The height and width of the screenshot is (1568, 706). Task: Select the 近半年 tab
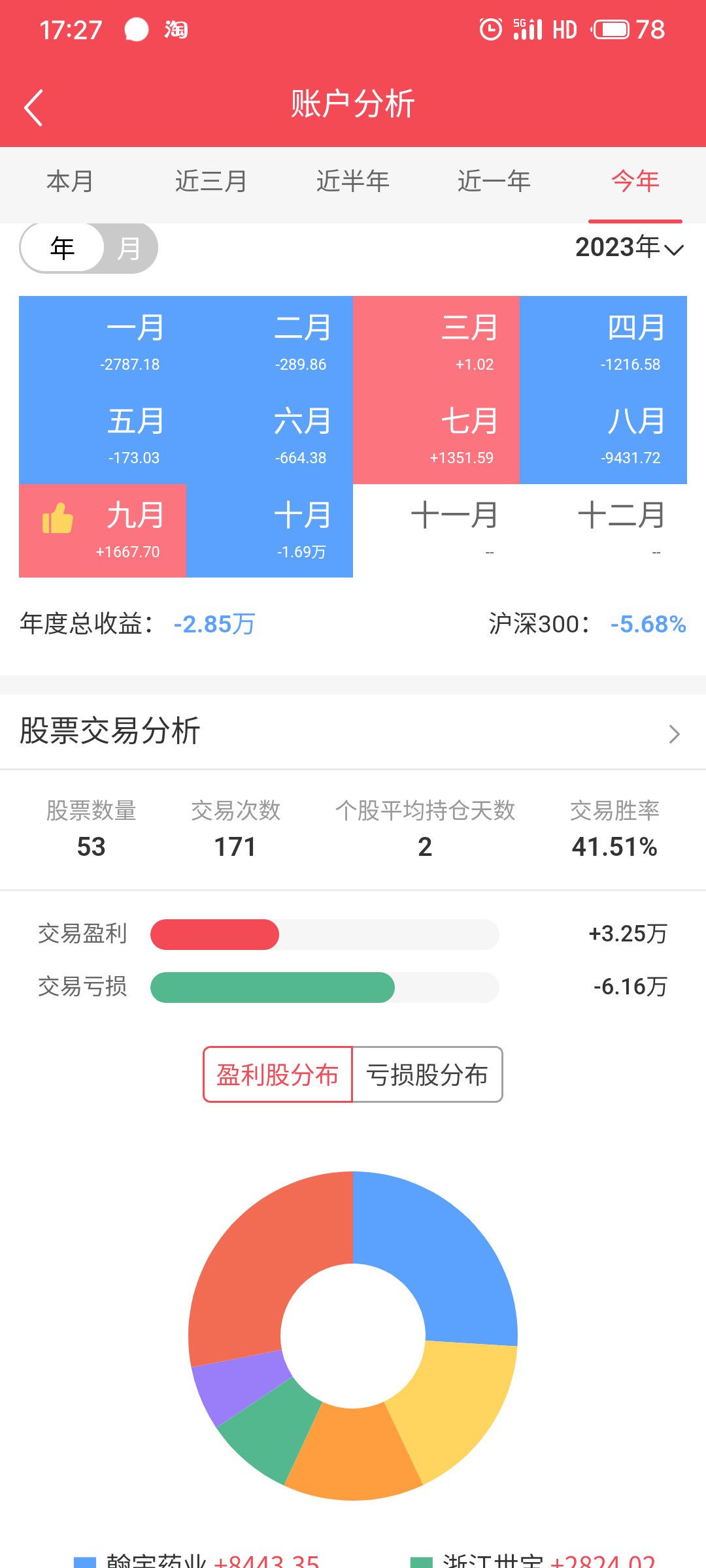(352, 182)
